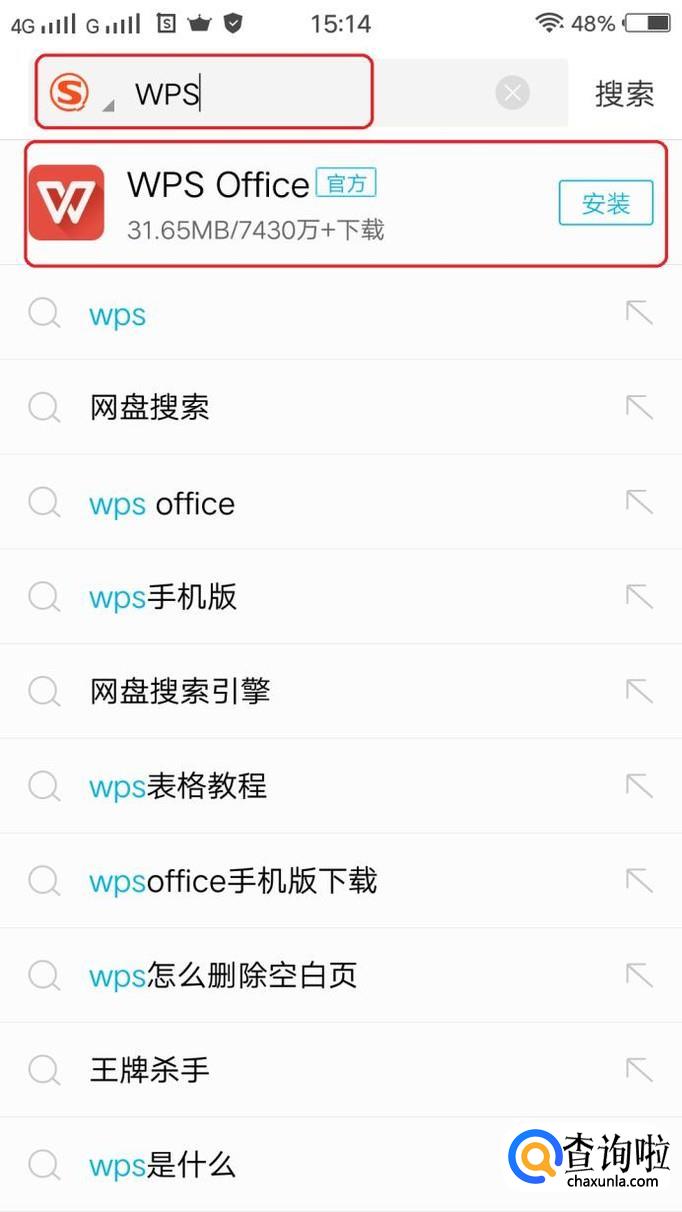Tap the WPS search input field

pos(300,94)
